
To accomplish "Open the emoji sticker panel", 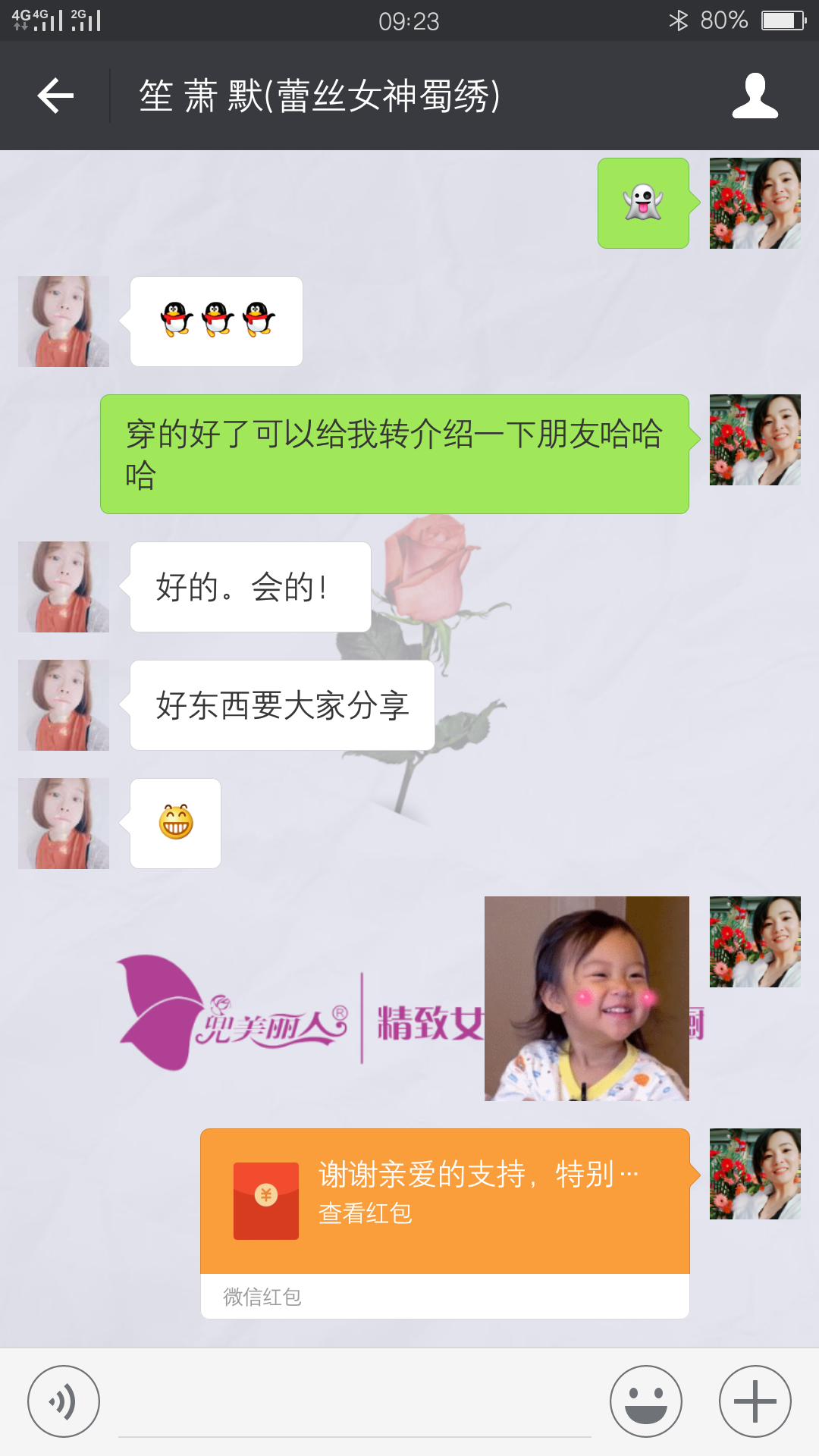I will [x=645, y=1401].
